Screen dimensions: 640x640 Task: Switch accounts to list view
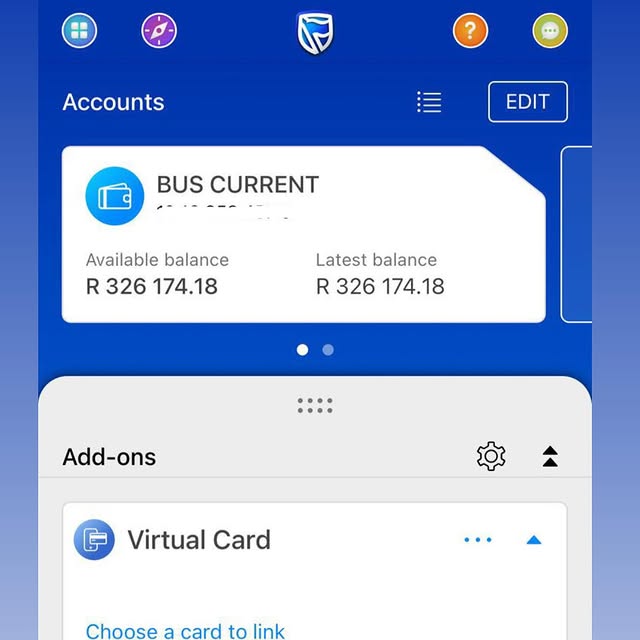click(x=429, y=102)
